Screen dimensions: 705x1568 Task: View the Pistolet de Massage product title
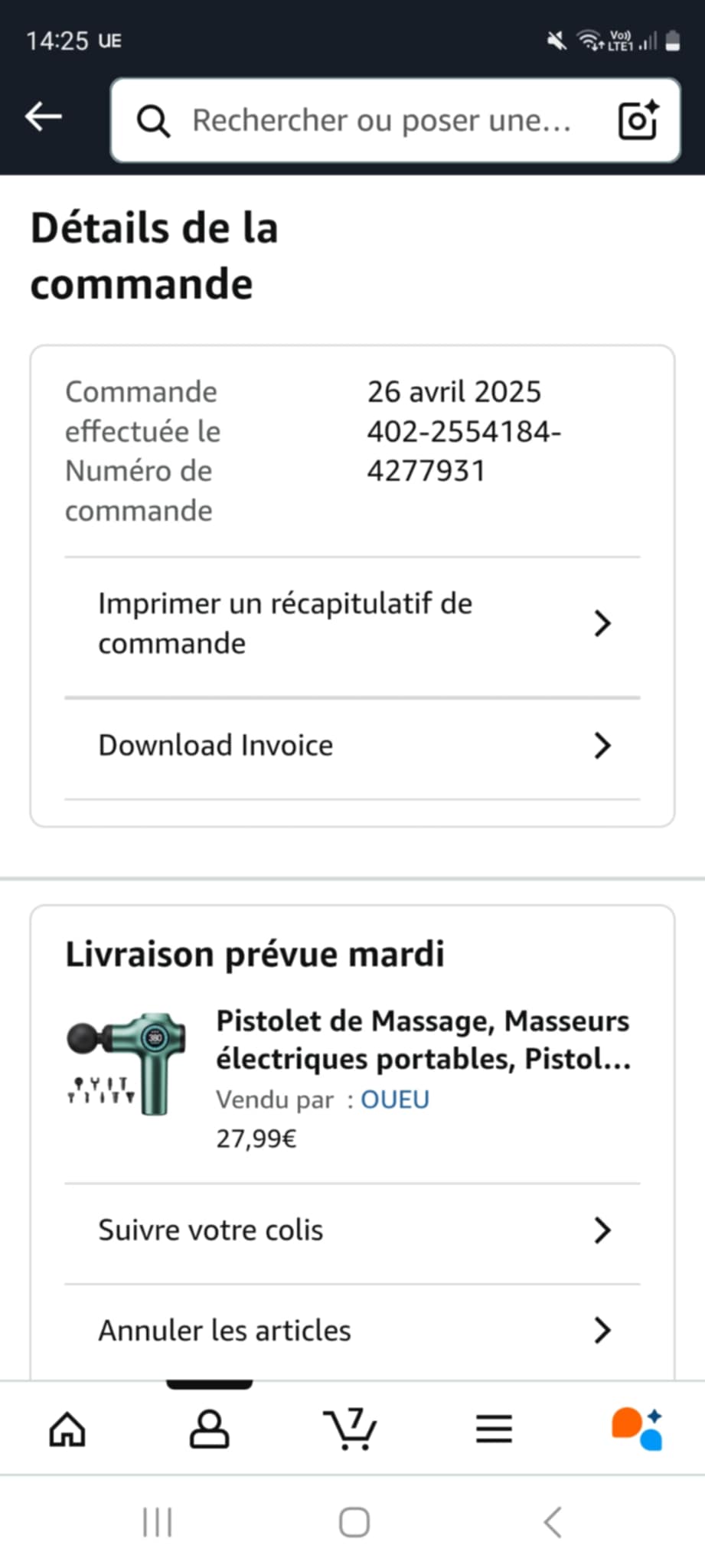pos(423,1040)
